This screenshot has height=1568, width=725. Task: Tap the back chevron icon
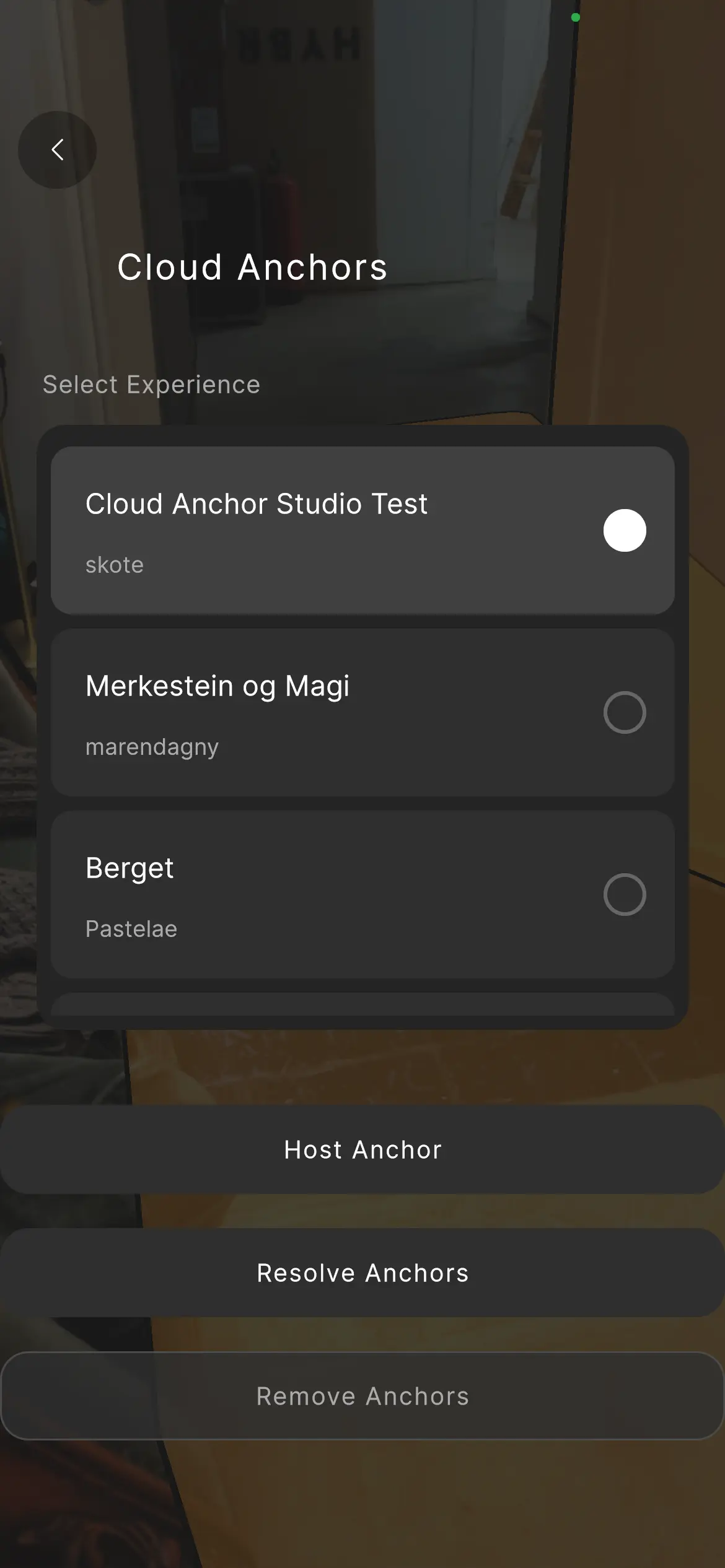coord(58,149)
